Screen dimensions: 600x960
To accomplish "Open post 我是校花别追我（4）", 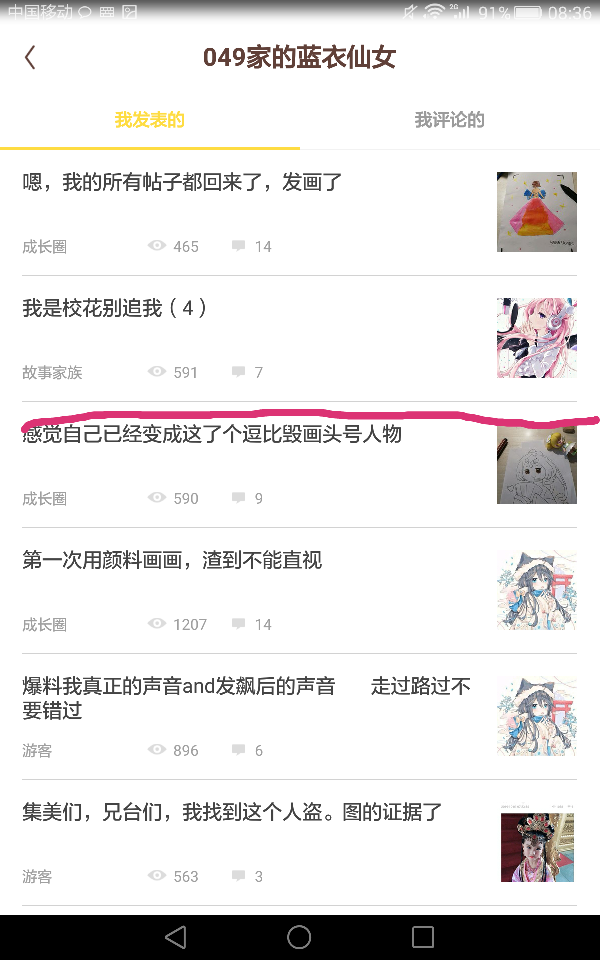I will point(115,308).
